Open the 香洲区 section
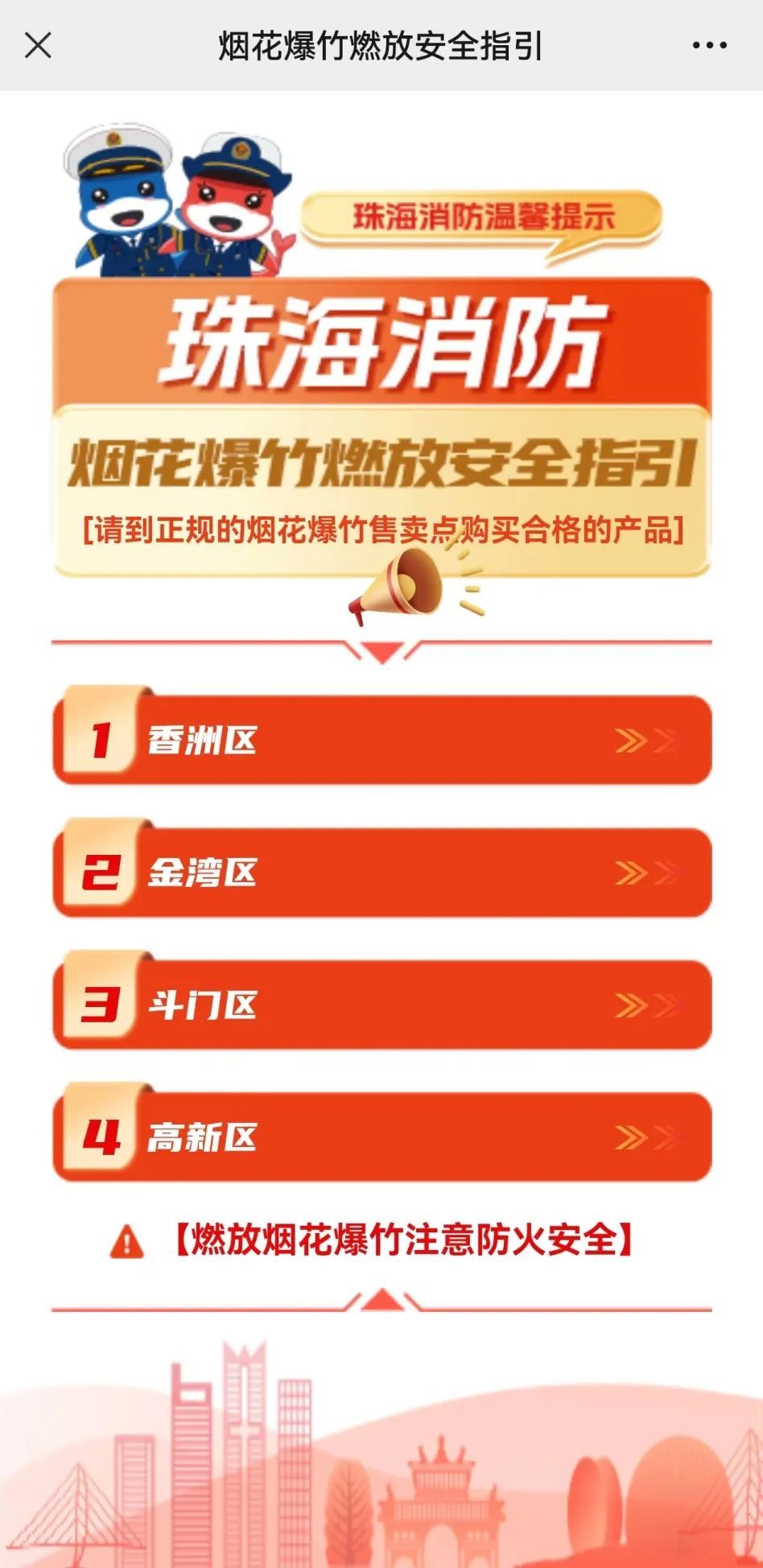The height and width of the screenshot is (1568, 763). pos(382,740)
